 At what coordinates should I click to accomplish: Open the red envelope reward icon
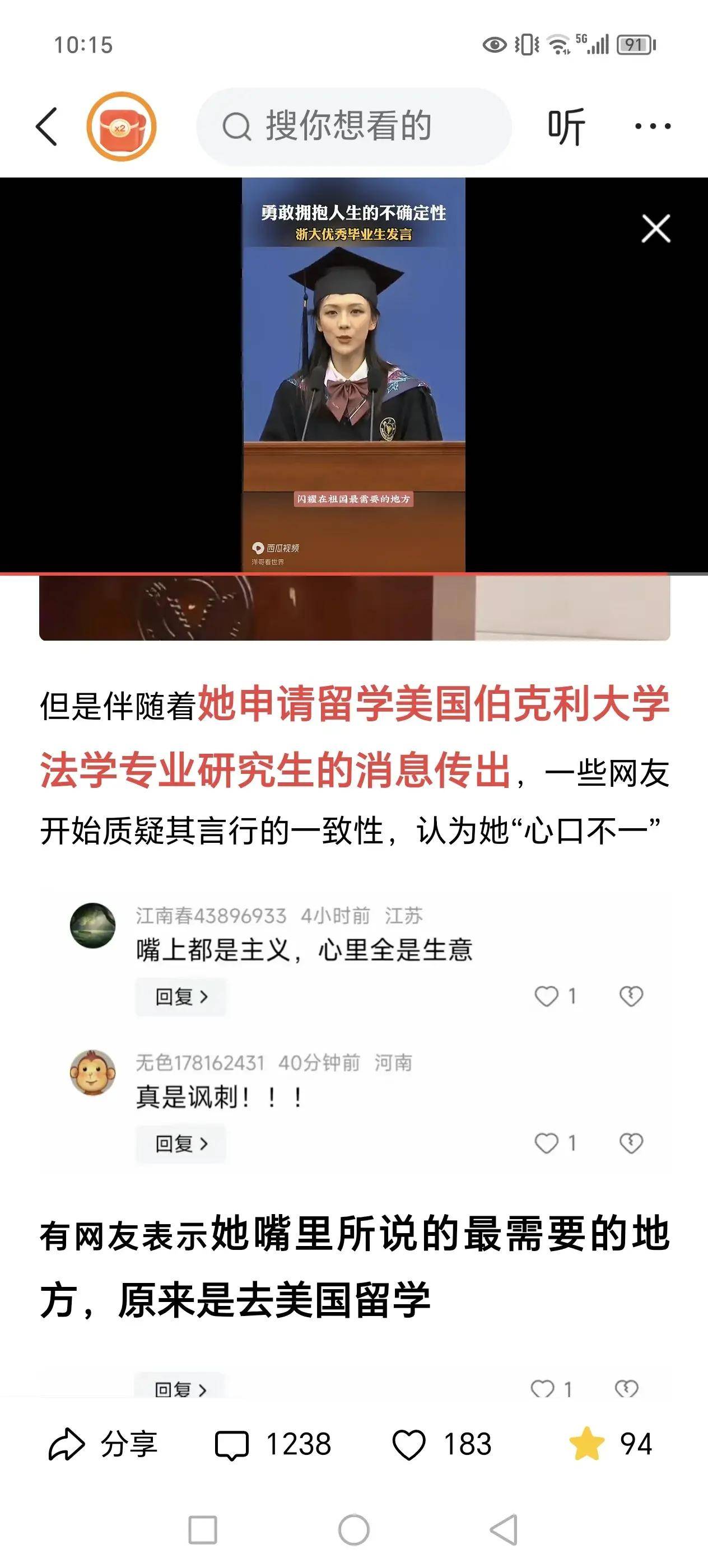[x=121, y=127]
